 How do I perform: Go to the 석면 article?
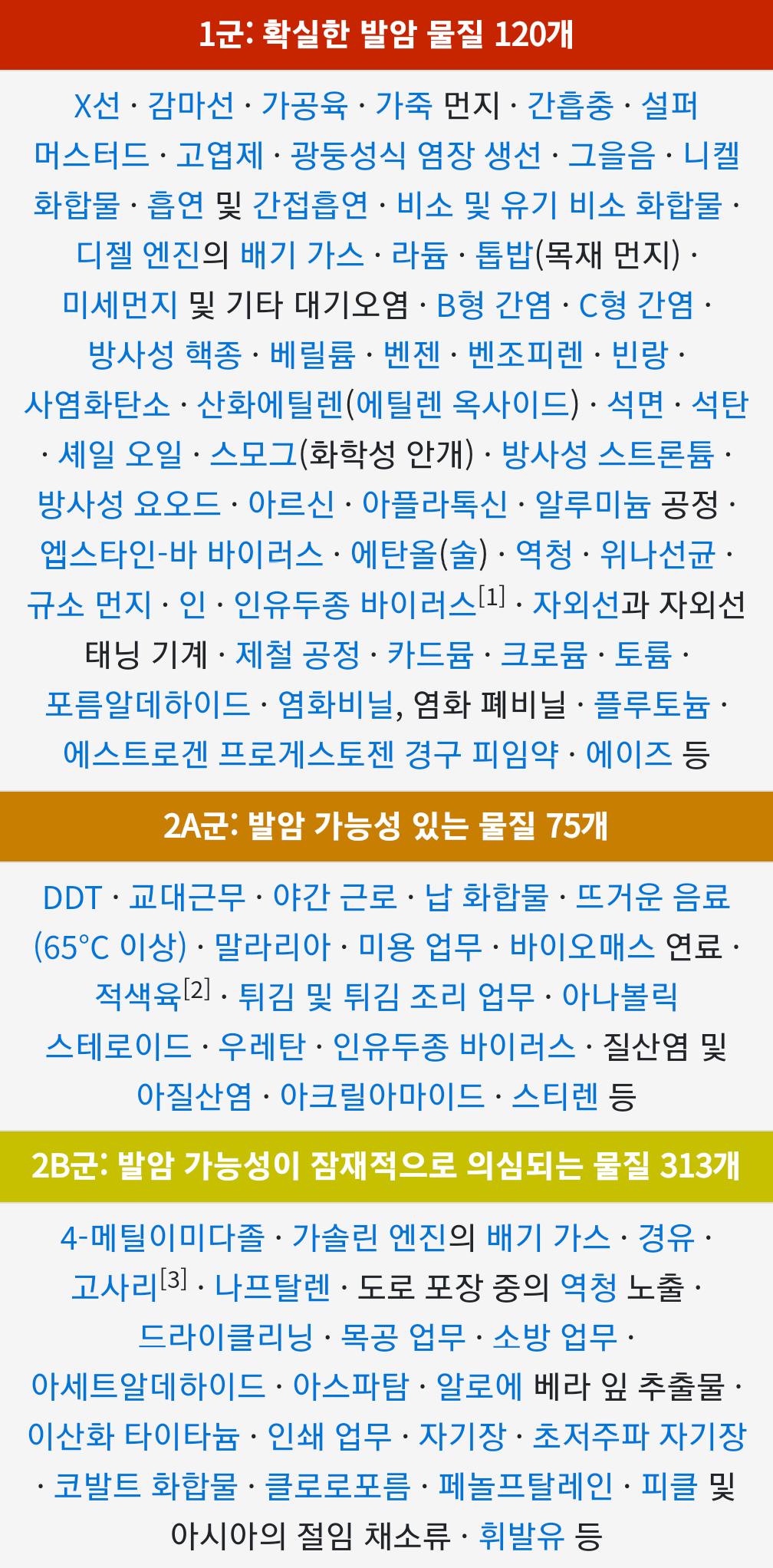(635, 404)
